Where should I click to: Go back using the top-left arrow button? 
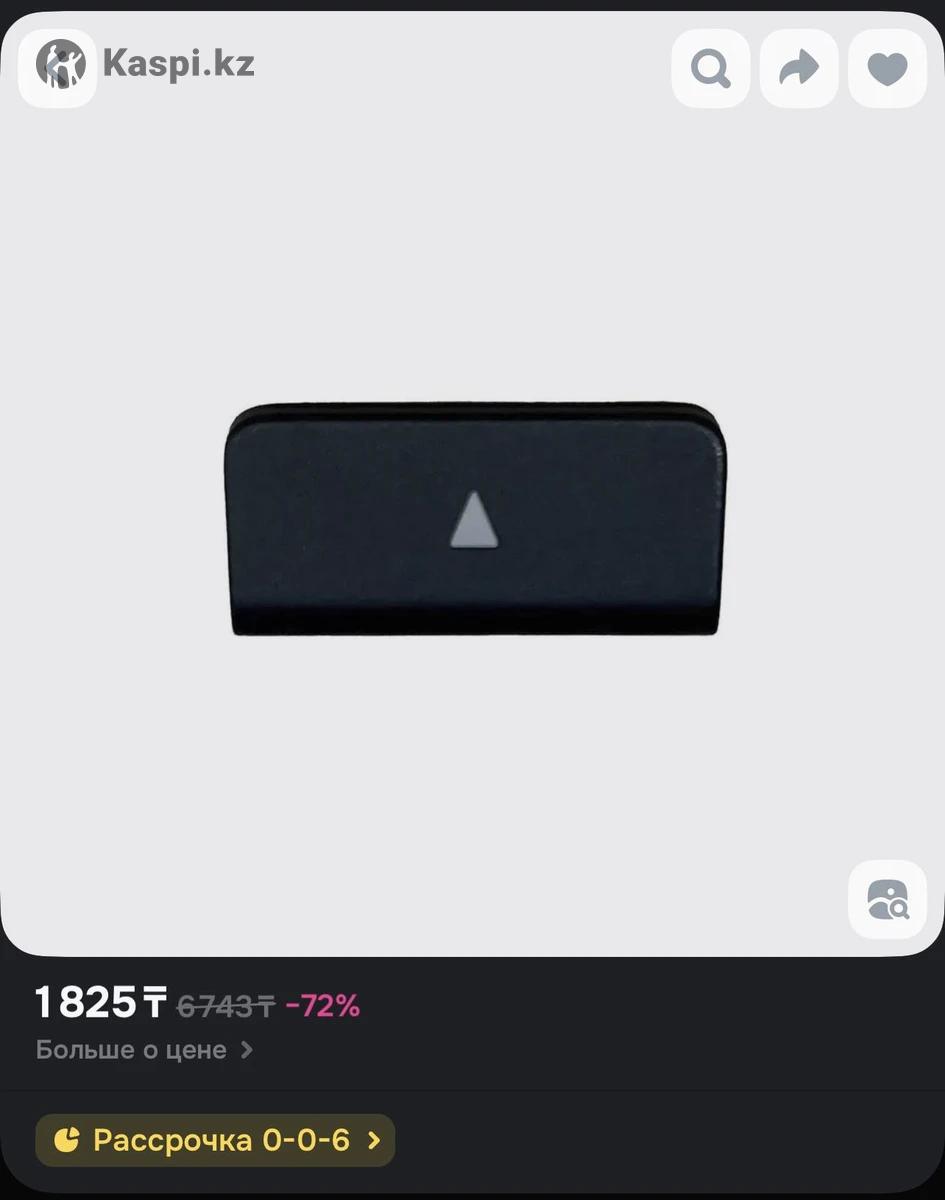point(56,67)
